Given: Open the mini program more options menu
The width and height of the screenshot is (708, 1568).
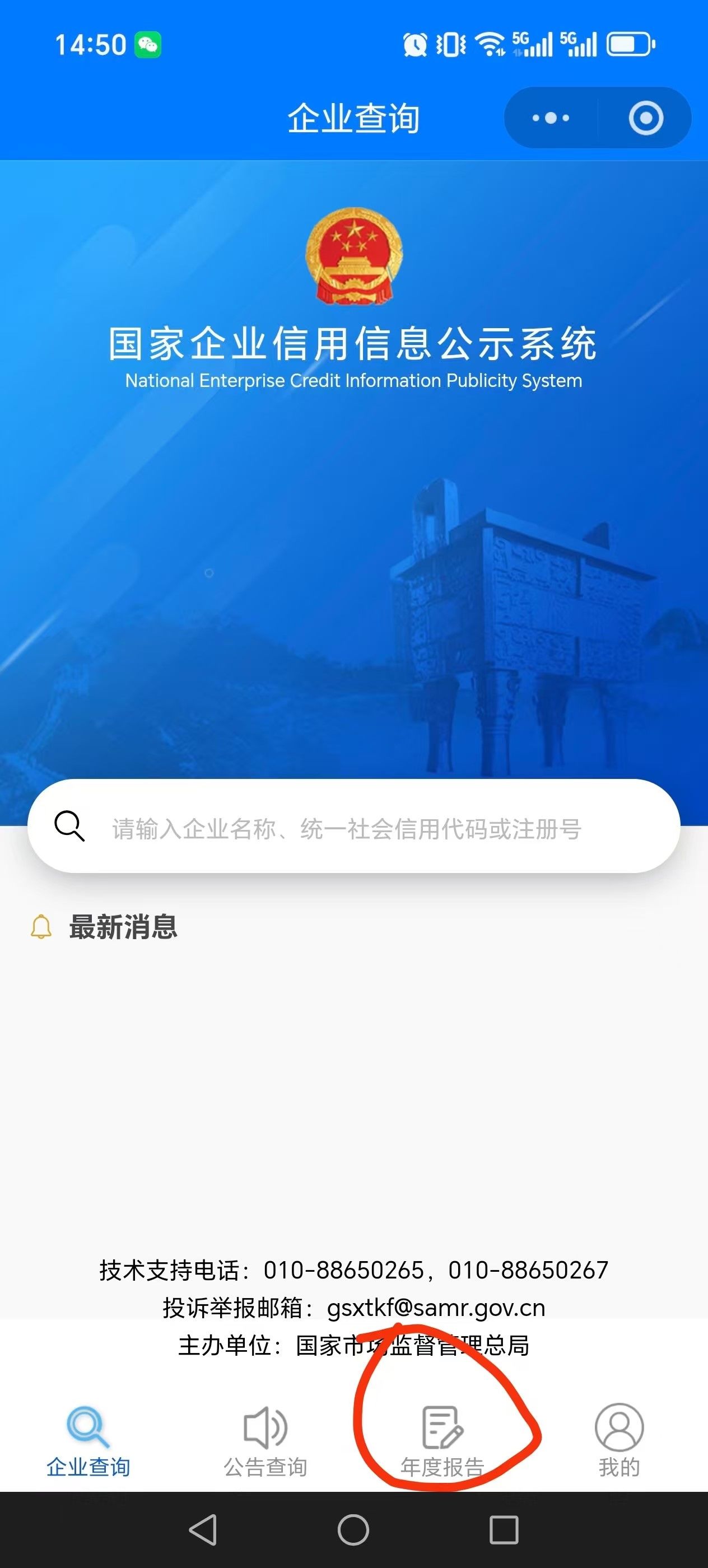Looking at the screenshot, I should (551, 118).
